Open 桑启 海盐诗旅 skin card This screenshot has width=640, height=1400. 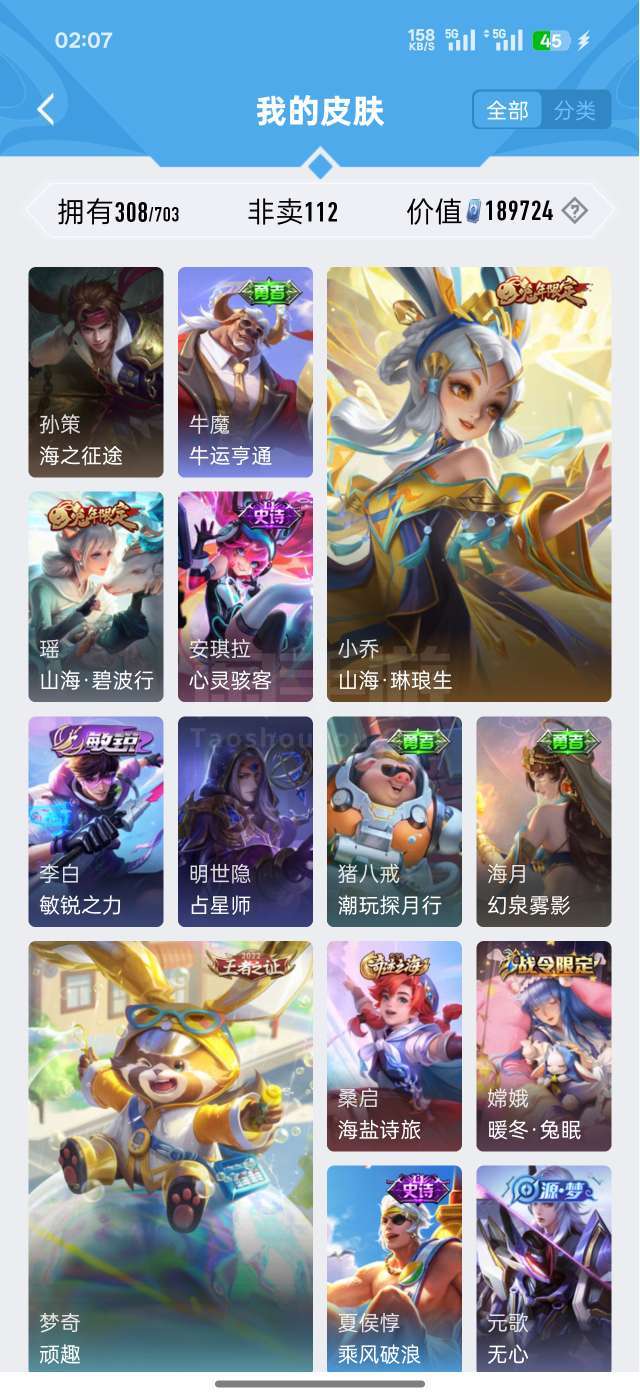pos(394,1046)
